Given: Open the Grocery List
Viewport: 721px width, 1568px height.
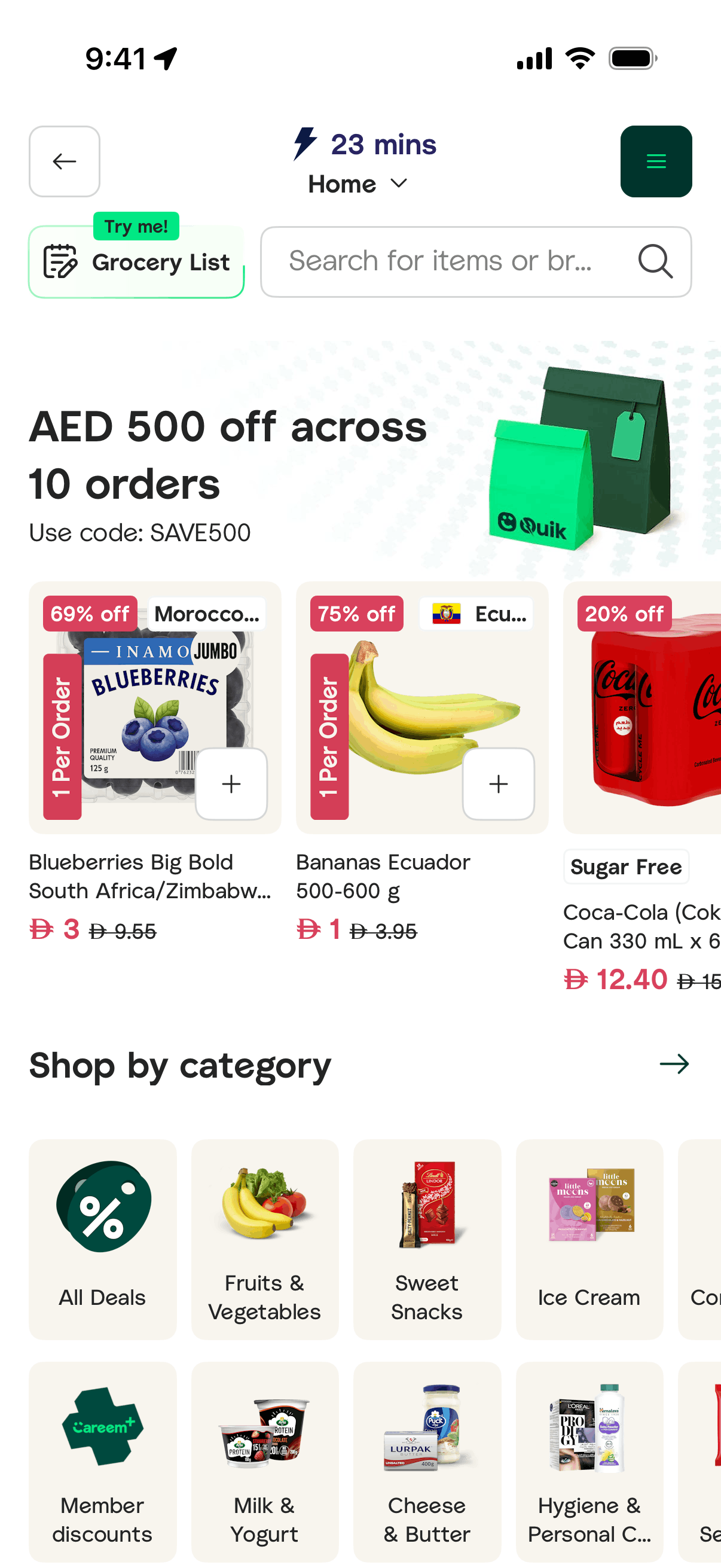Looking at the screenshot, I should click(136, 263).
